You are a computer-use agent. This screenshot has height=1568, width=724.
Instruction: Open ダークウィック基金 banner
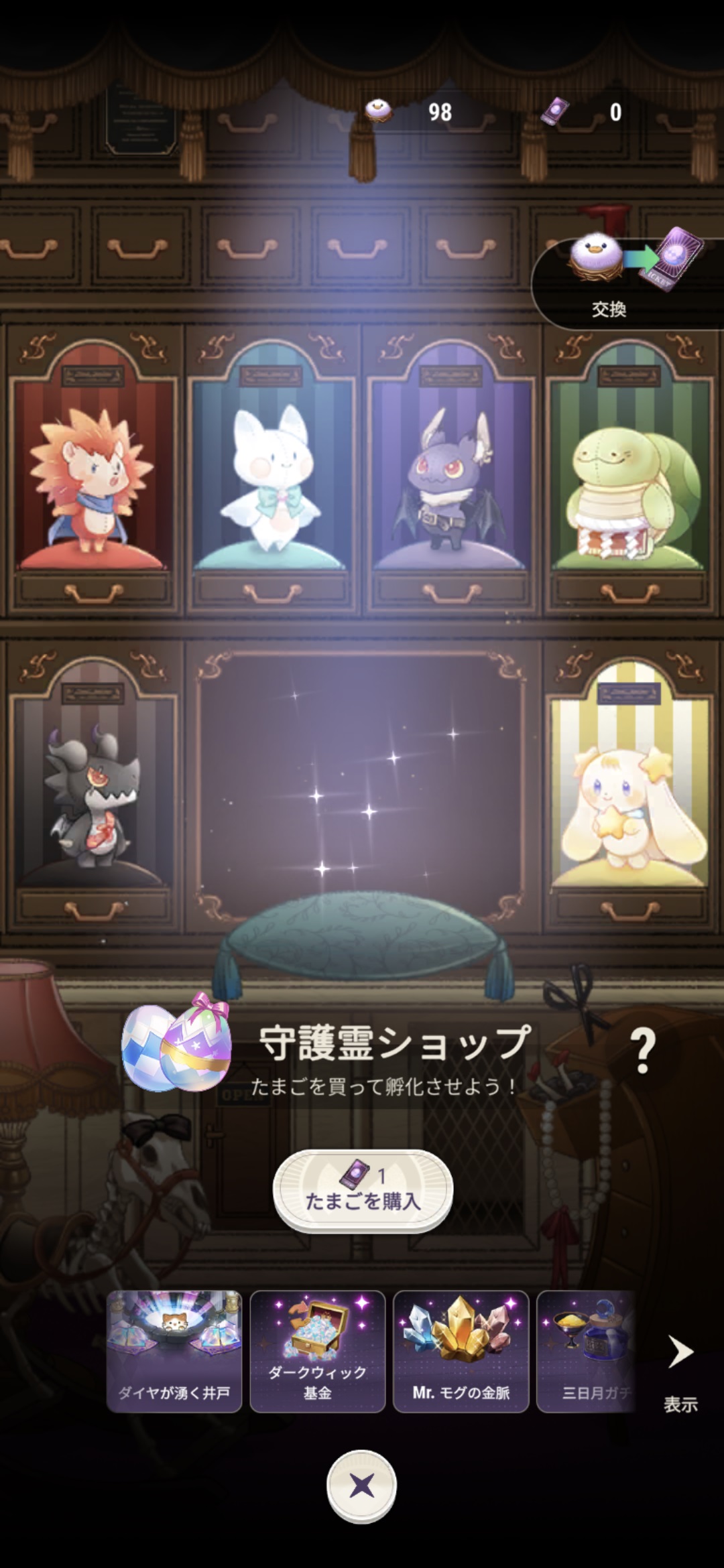coord(317,1351)
